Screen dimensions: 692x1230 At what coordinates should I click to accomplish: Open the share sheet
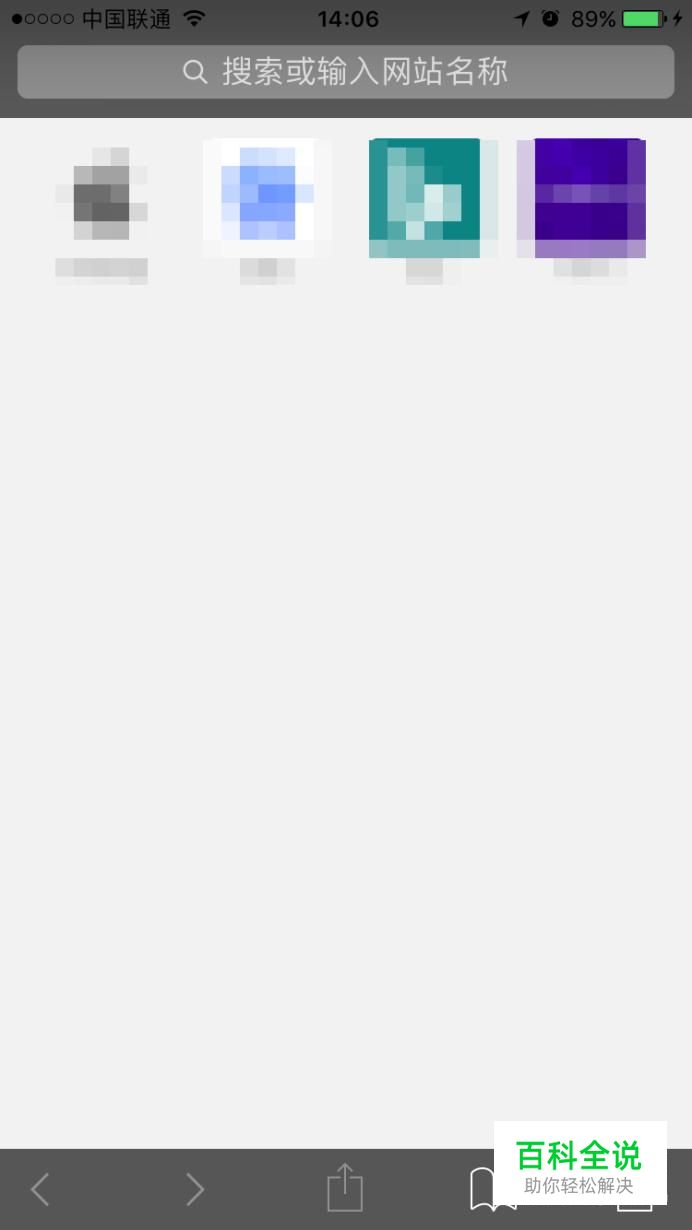(x=345, y=1188)
